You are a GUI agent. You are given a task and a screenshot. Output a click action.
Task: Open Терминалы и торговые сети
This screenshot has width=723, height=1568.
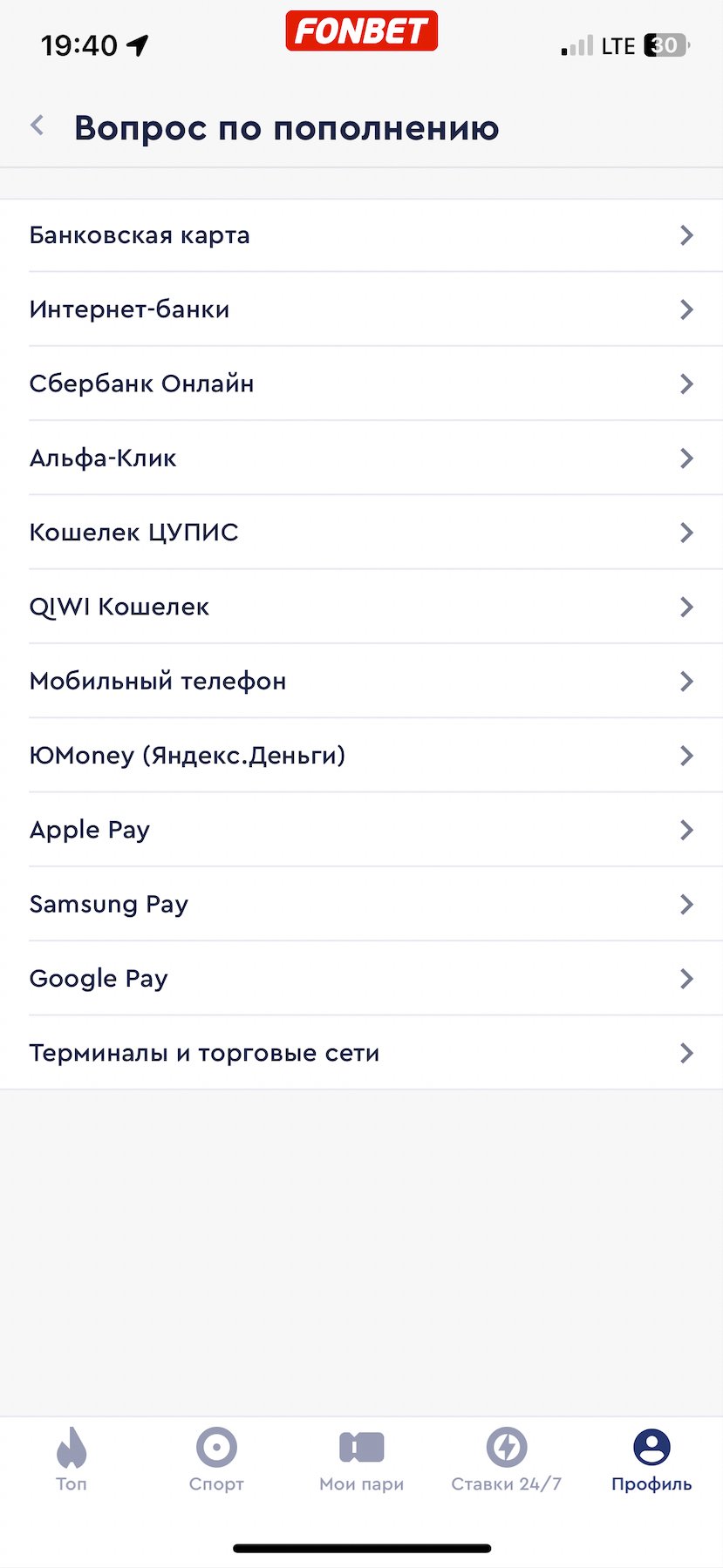pos(361,1053)
